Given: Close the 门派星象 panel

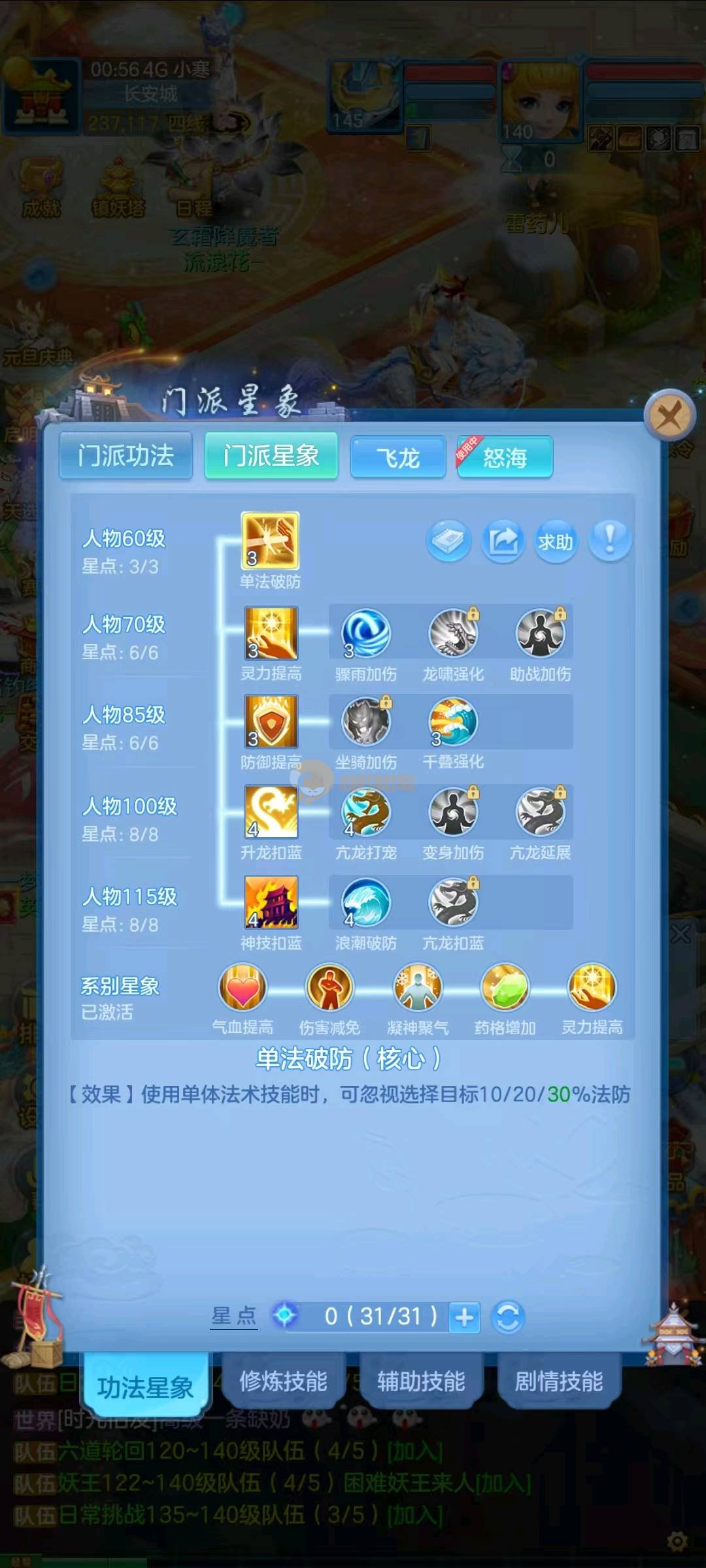Looking at the screenshot, I should tap(669, 416).
